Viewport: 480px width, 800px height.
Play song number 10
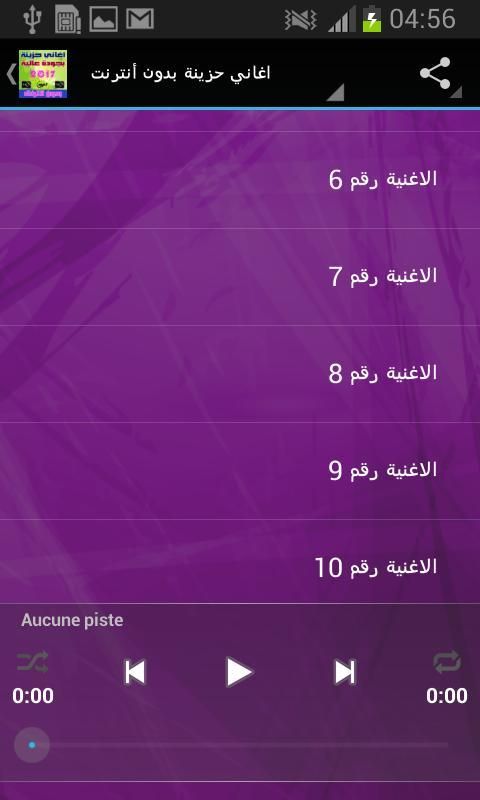tap(240, 562)
